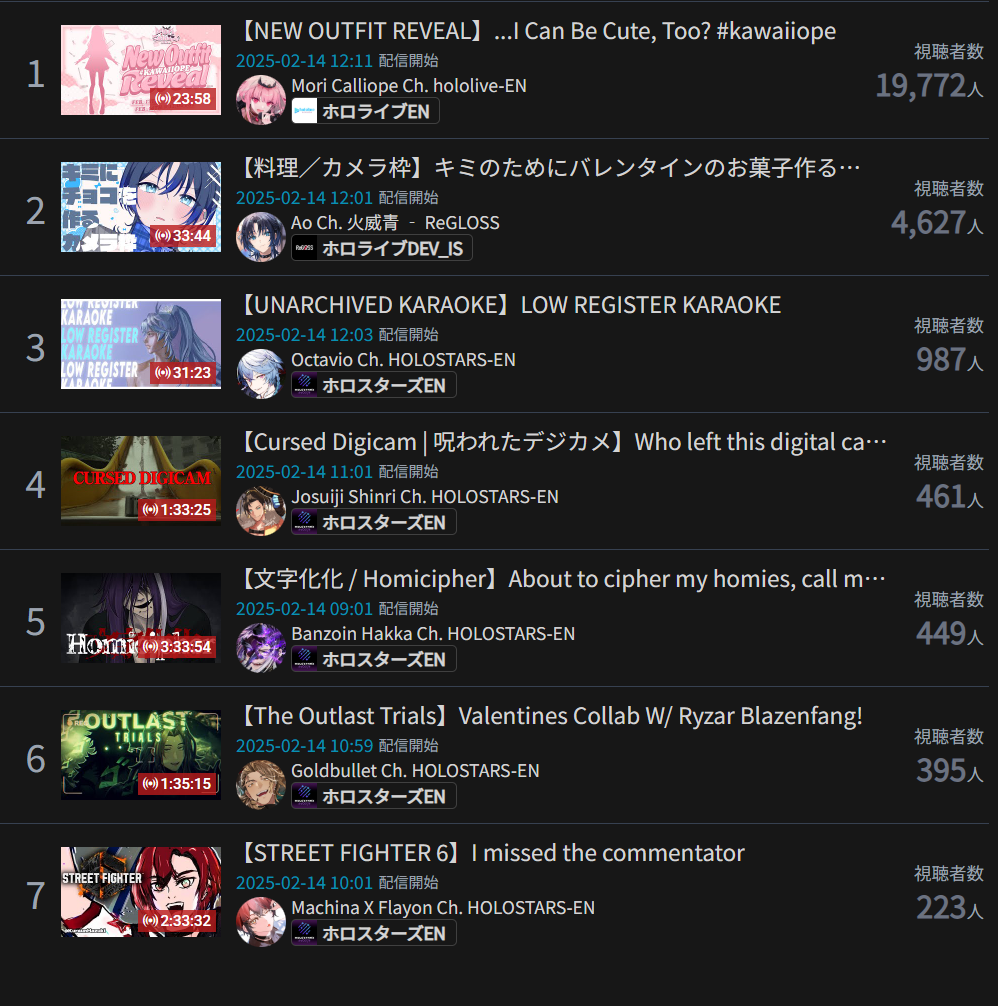This screenshot has width=998, height=1006.
Task: Open Ao Ch.'s Valentine cooking stream thumbnail
Action: click(x=140, y=207)
